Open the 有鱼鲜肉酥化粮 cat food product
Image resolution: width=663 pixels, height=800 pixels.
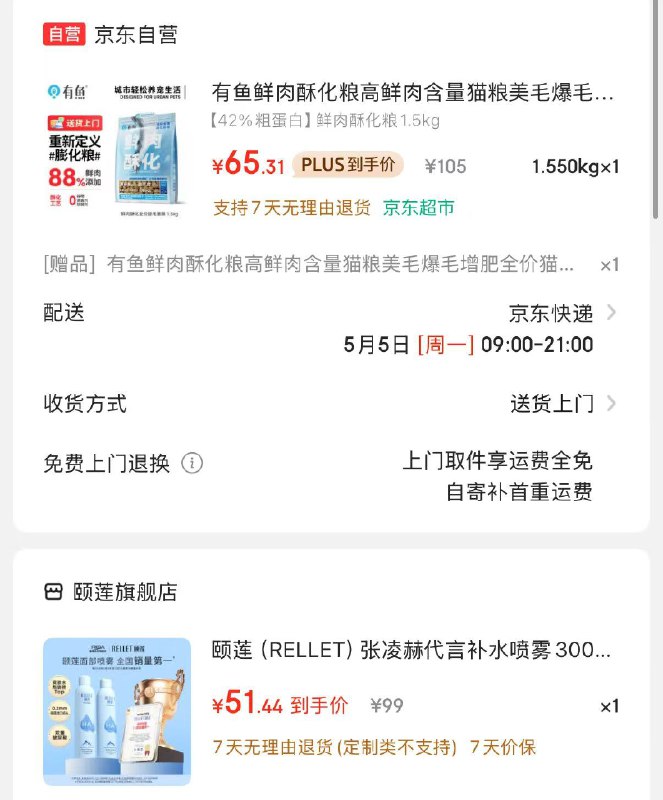[412, 94]
